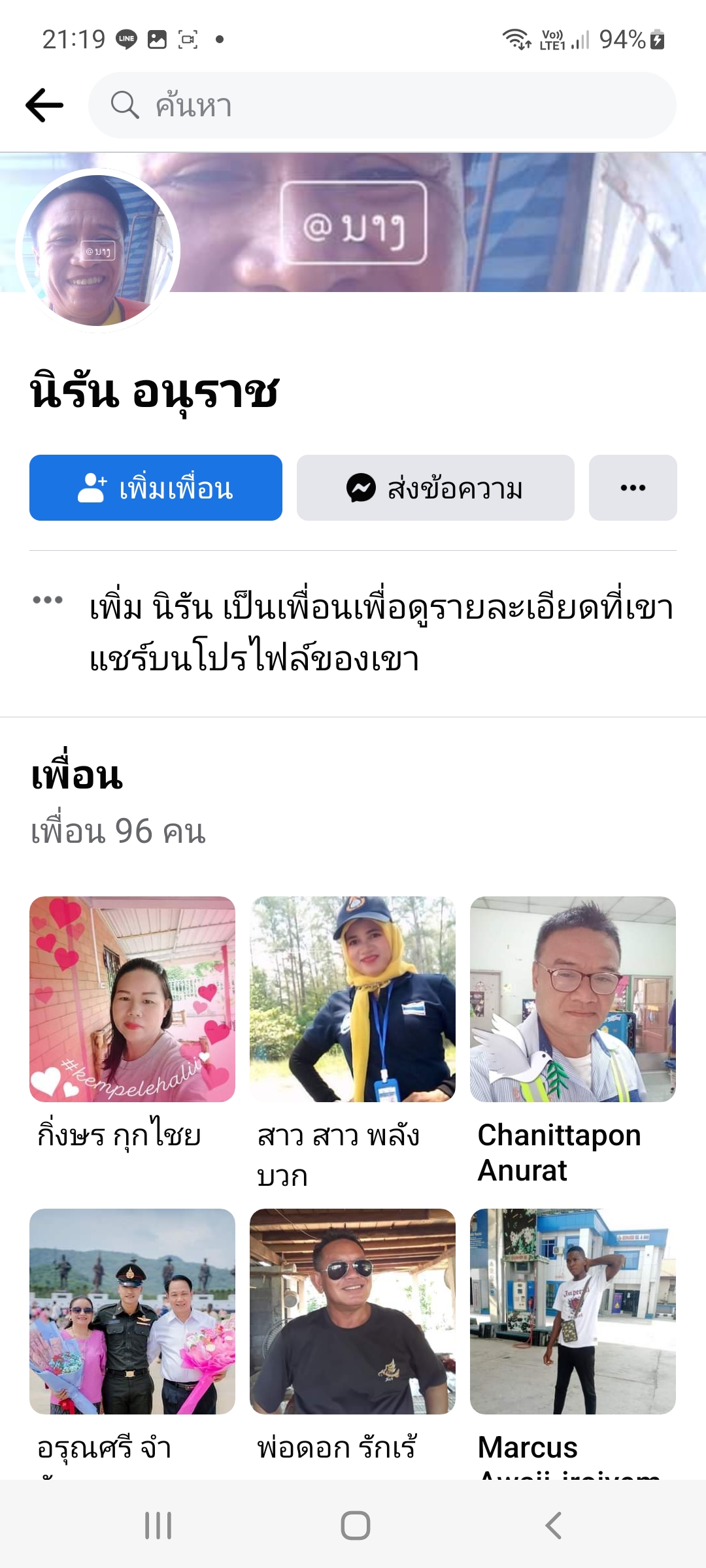Send a message via ส่งข้อความ

click(435, 487)
